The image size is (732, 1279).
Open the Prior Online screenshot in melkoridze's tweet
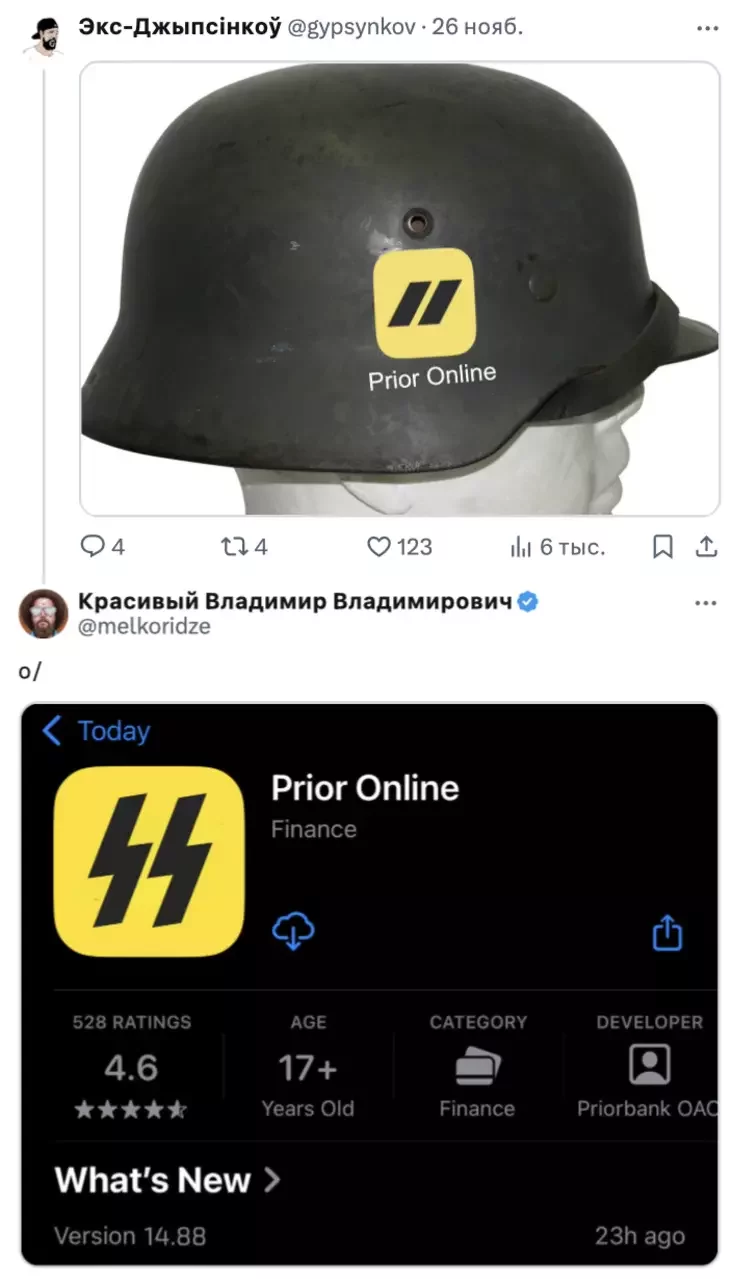[x=369, y=985]
